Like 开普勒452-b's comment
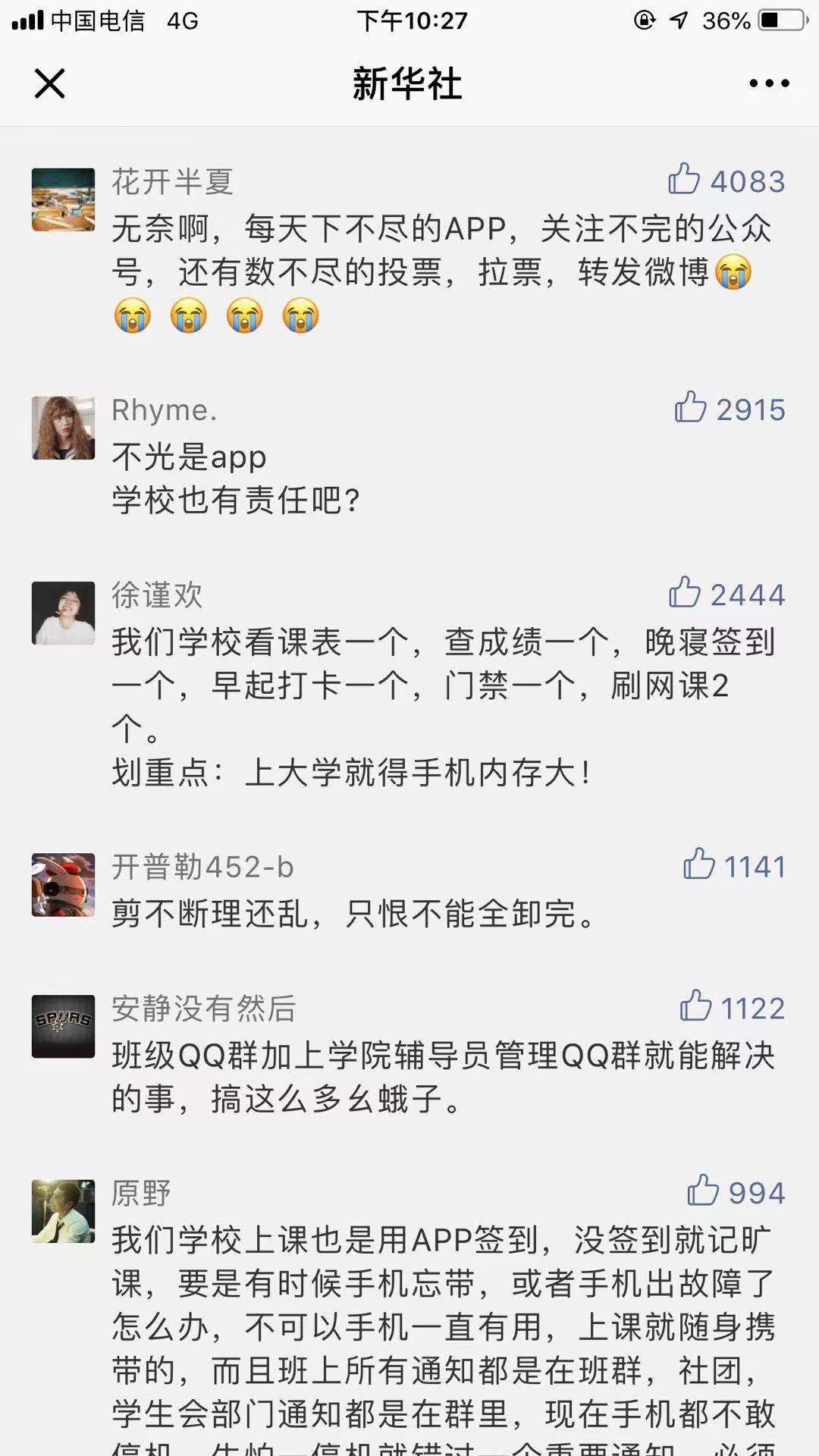Viewport: 819px width, 1456px height. pyautogui.click(x=699, y=864)
